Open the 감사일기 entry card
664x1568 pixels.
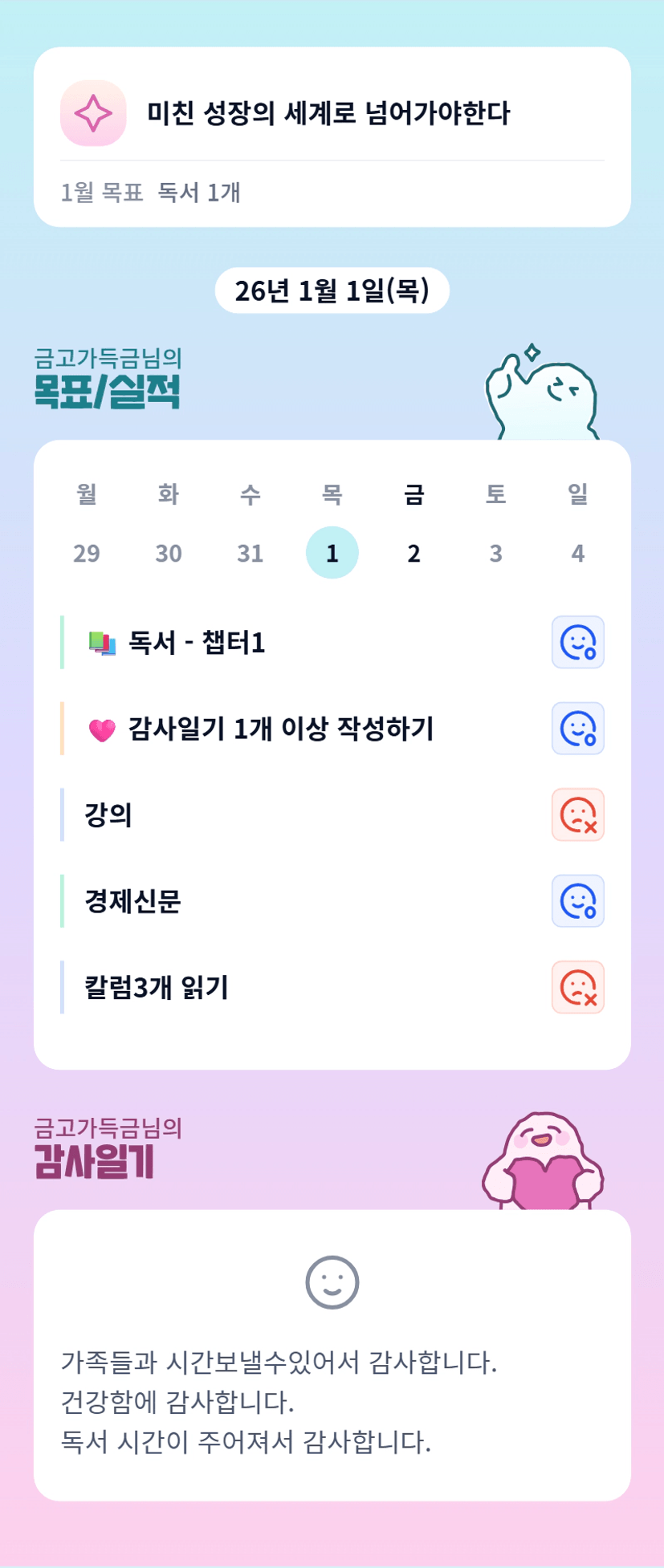(x=332, y=1355)
